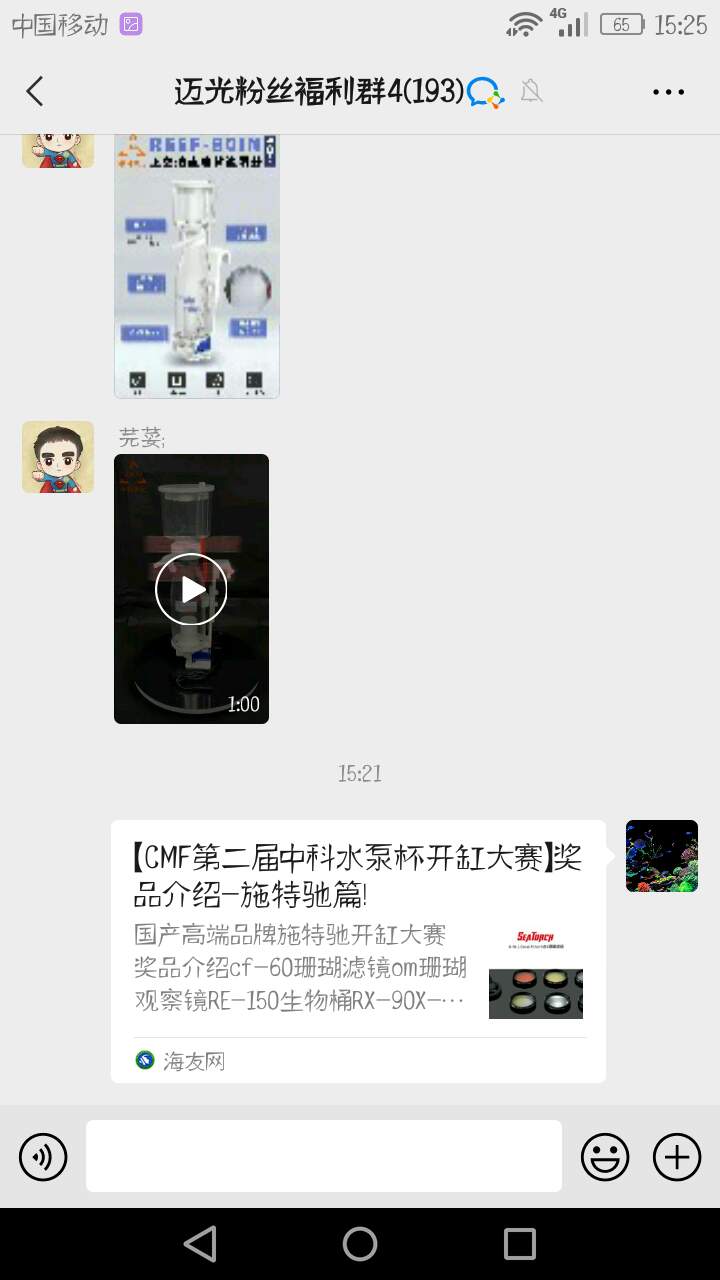Tap the system home button
The height and width of the screenshot is (1280, 720).
tap(360, 1244)
